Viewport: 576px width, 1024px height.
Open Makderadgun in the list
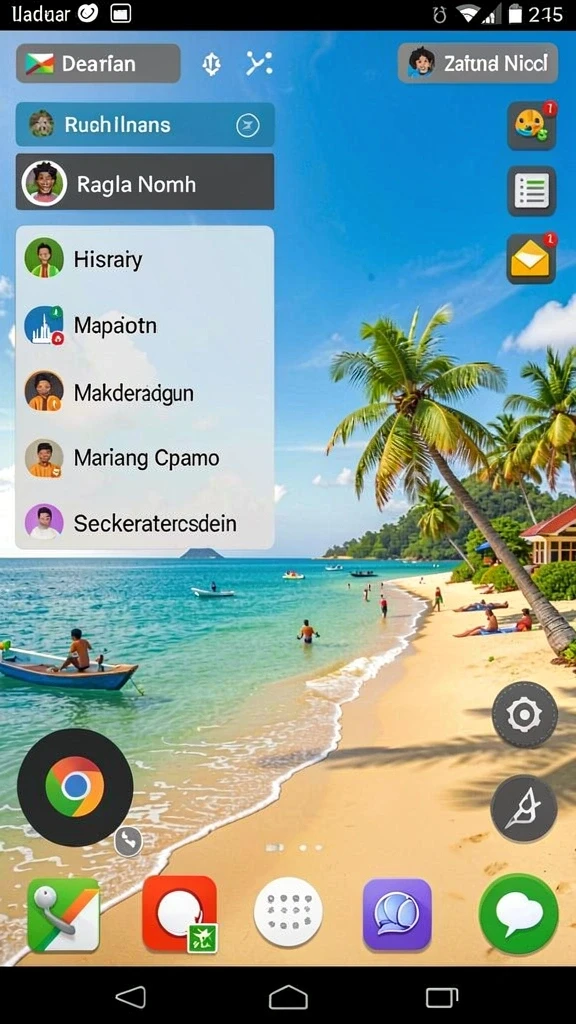point(144,392)
